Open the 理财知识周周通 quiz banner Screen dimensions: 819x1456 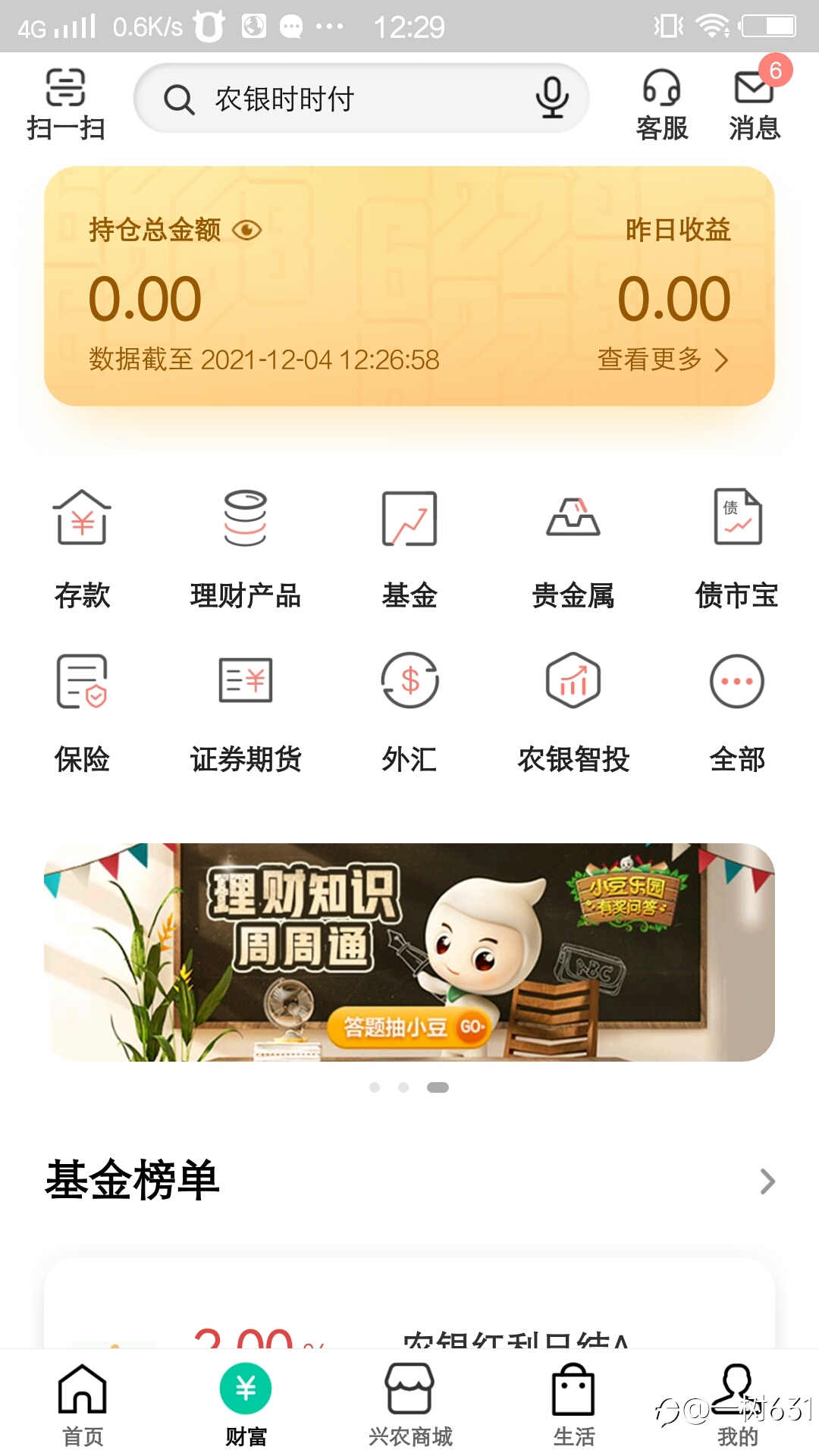tap(409, 952)
